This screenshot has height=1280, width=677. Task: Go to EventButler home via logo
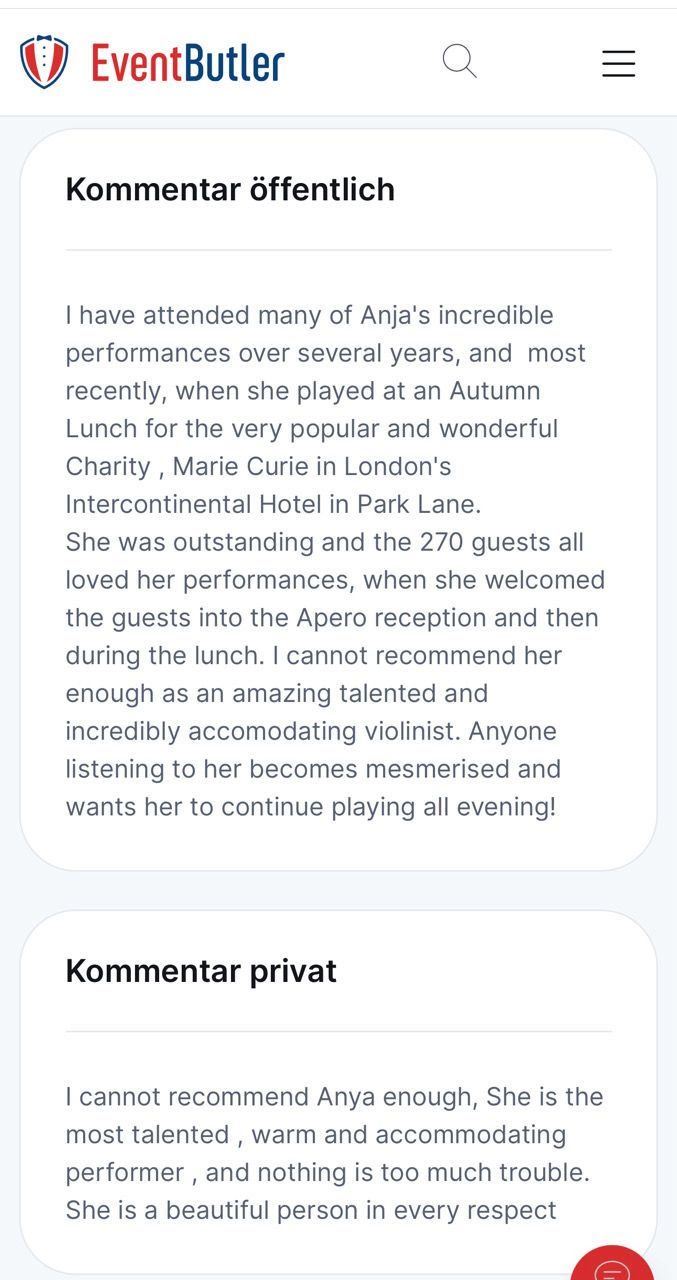[x=152, y=62]
